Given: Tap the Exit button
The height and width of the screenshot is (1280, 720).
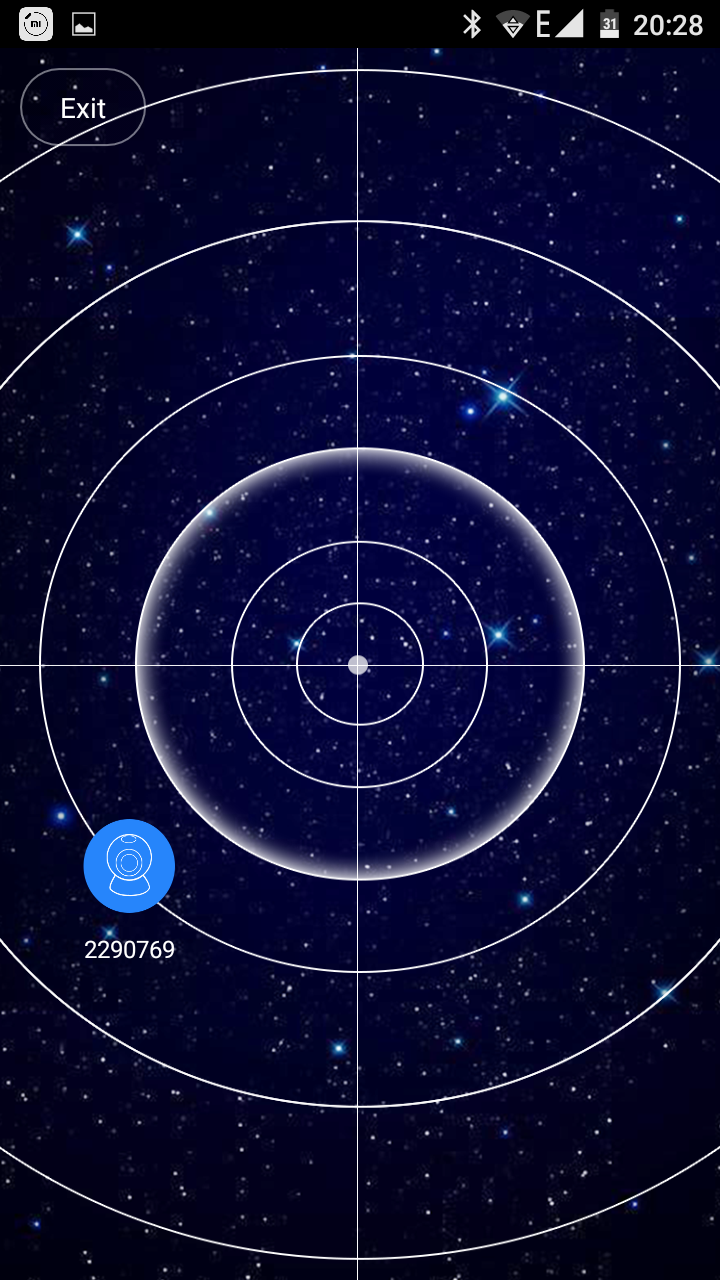Looking at the screenshot, I should coord(83,108).
